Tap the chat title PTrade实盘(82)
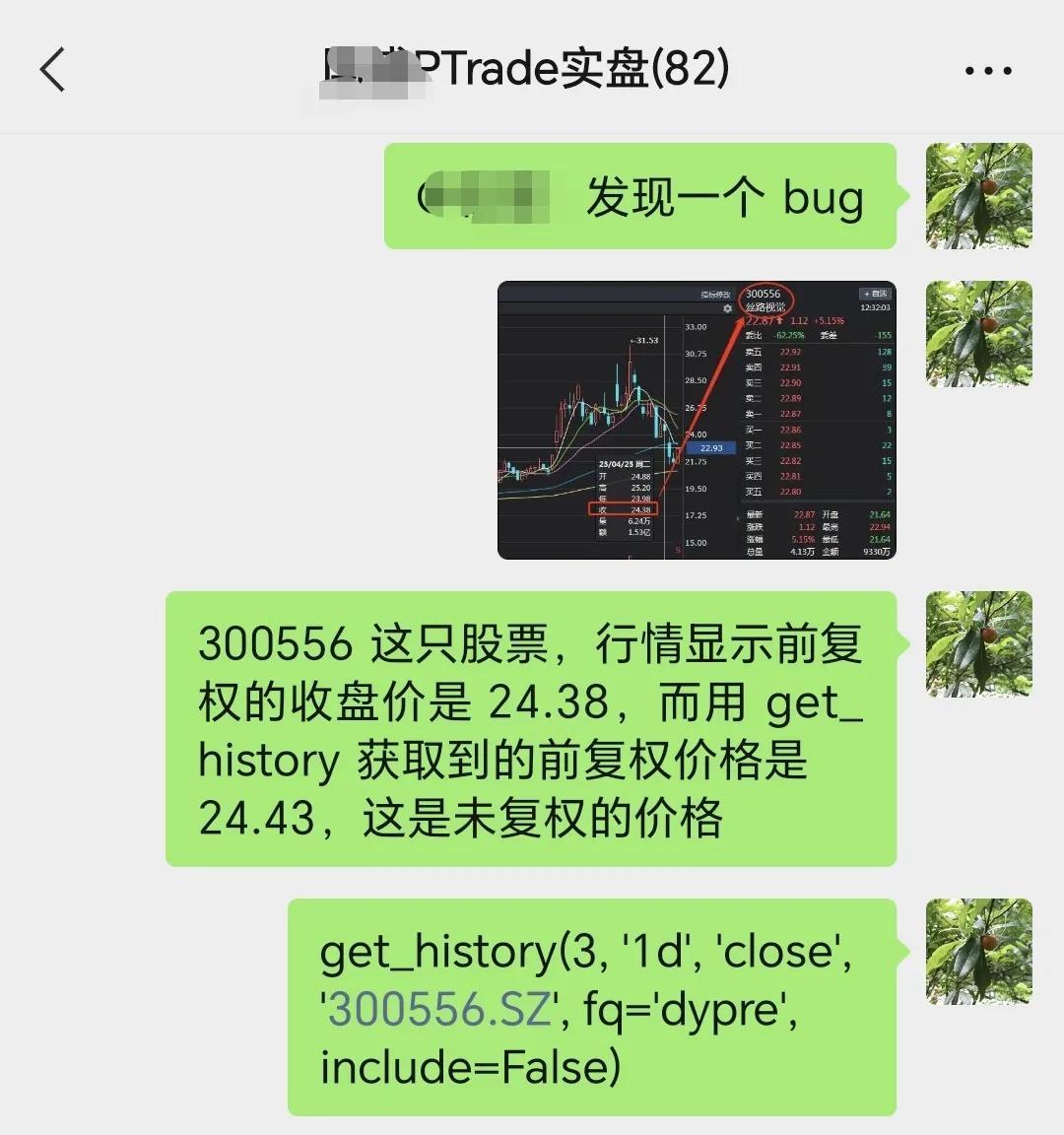Viewport: 1064px width, 1135px height. [x=532, y=69]
